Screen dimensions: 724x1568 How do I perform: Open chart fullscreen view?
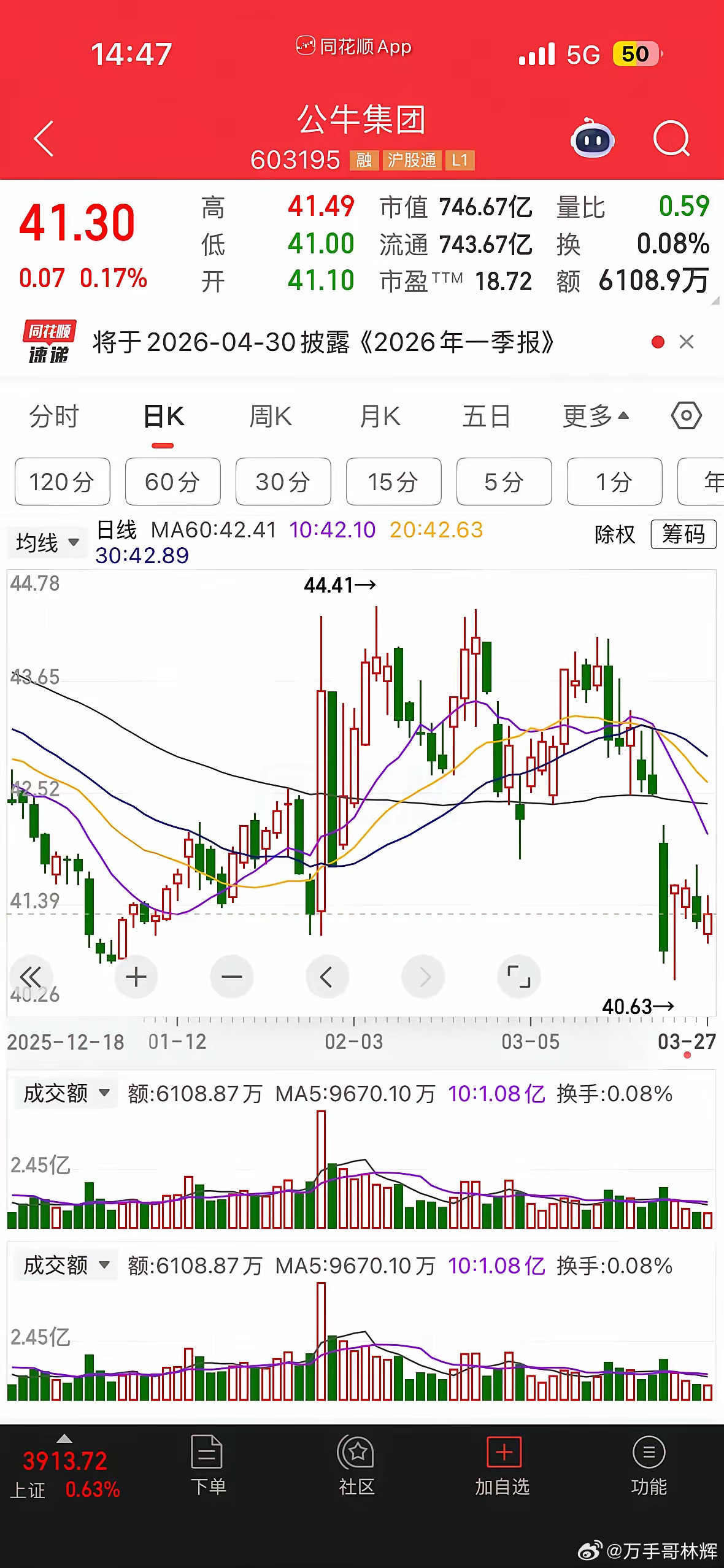point(519,977)
